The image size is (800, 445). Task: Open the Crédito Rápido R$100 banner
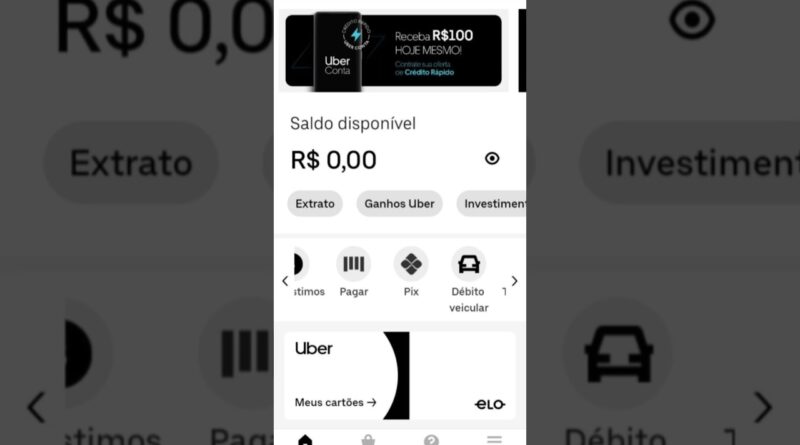(393, 50)
